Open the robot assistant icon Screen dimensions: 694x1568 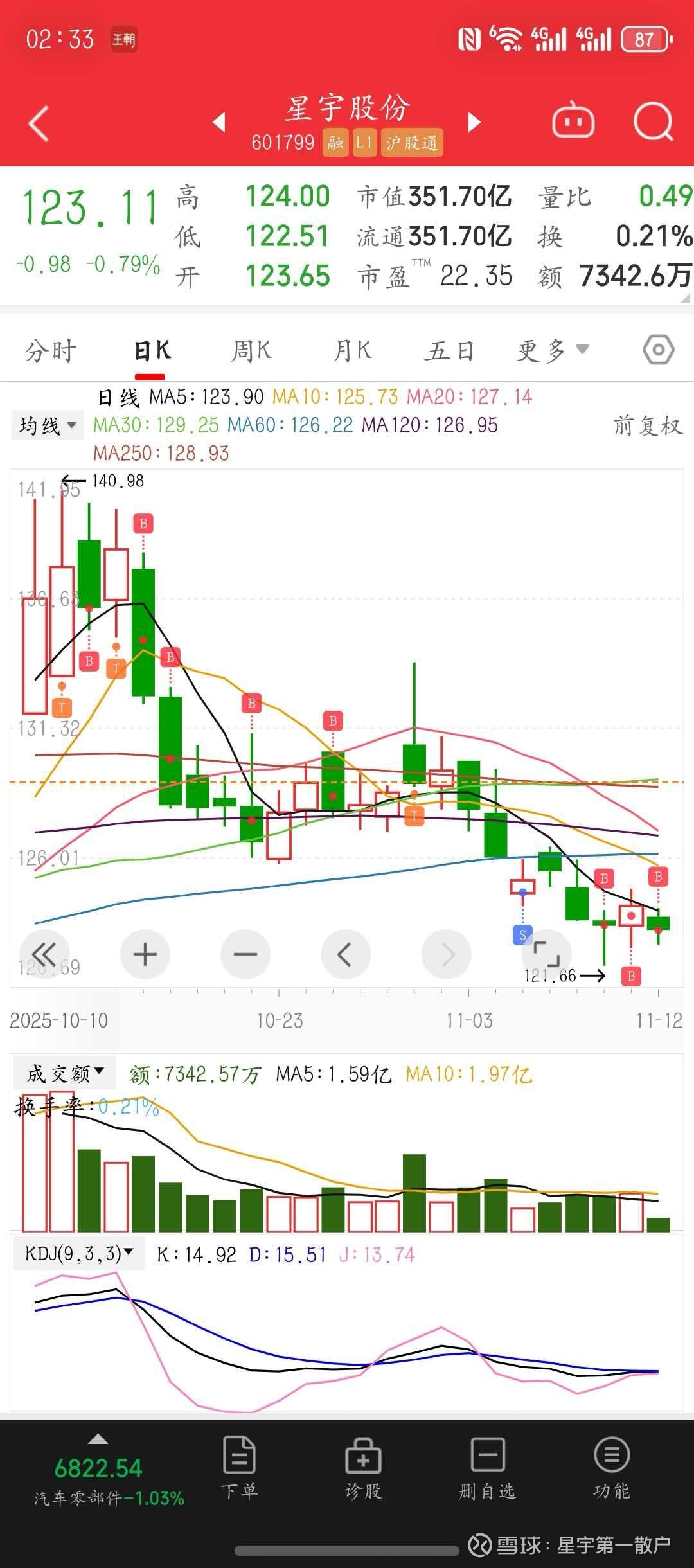(573, 121)
